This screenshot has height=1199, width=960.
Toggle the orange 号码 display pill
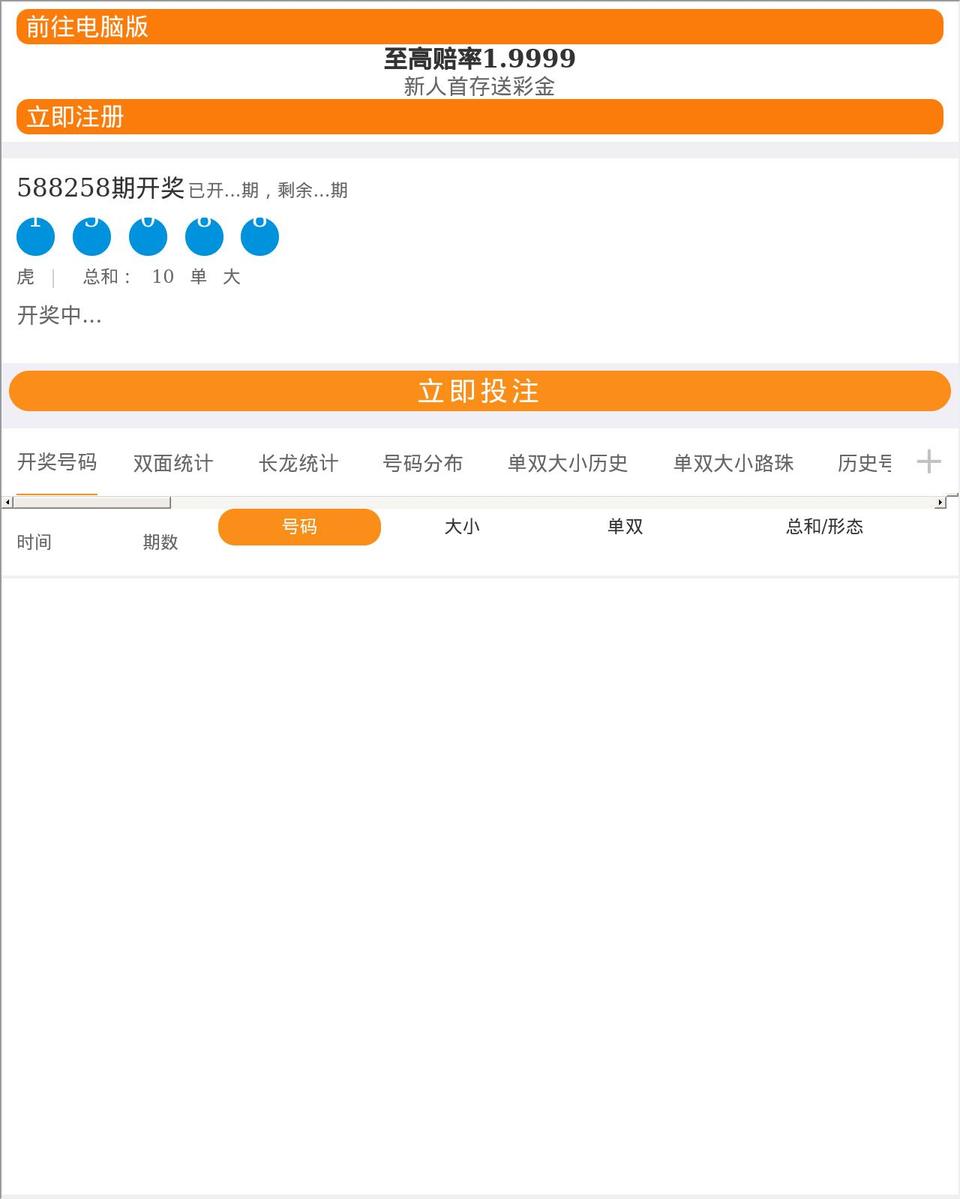[x=299, y=526]
